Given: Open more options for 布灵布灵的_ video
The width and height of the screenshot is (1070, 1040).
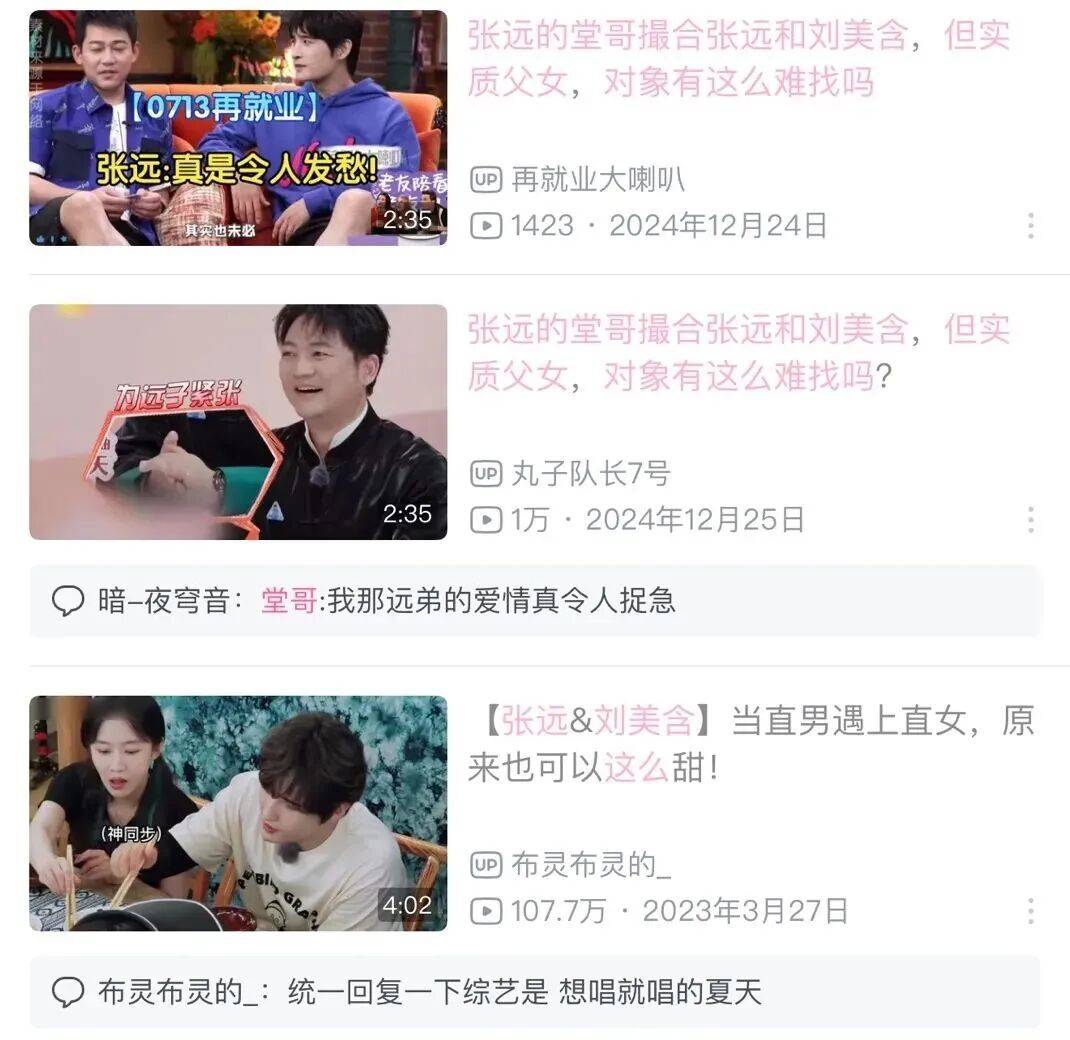Looking at the screenshot, I should pos(1030,910).
